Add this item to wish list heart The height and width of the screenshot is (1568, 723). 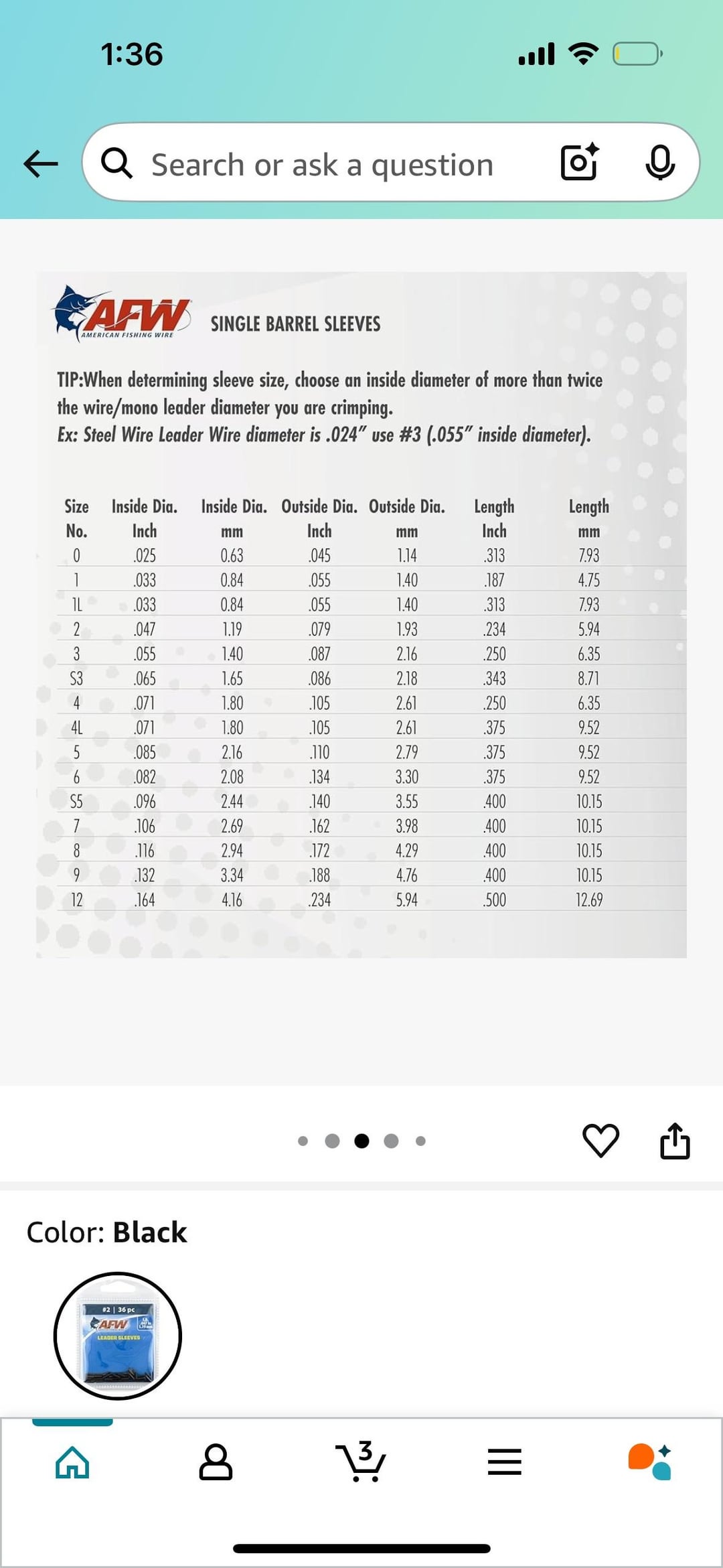600,1140
